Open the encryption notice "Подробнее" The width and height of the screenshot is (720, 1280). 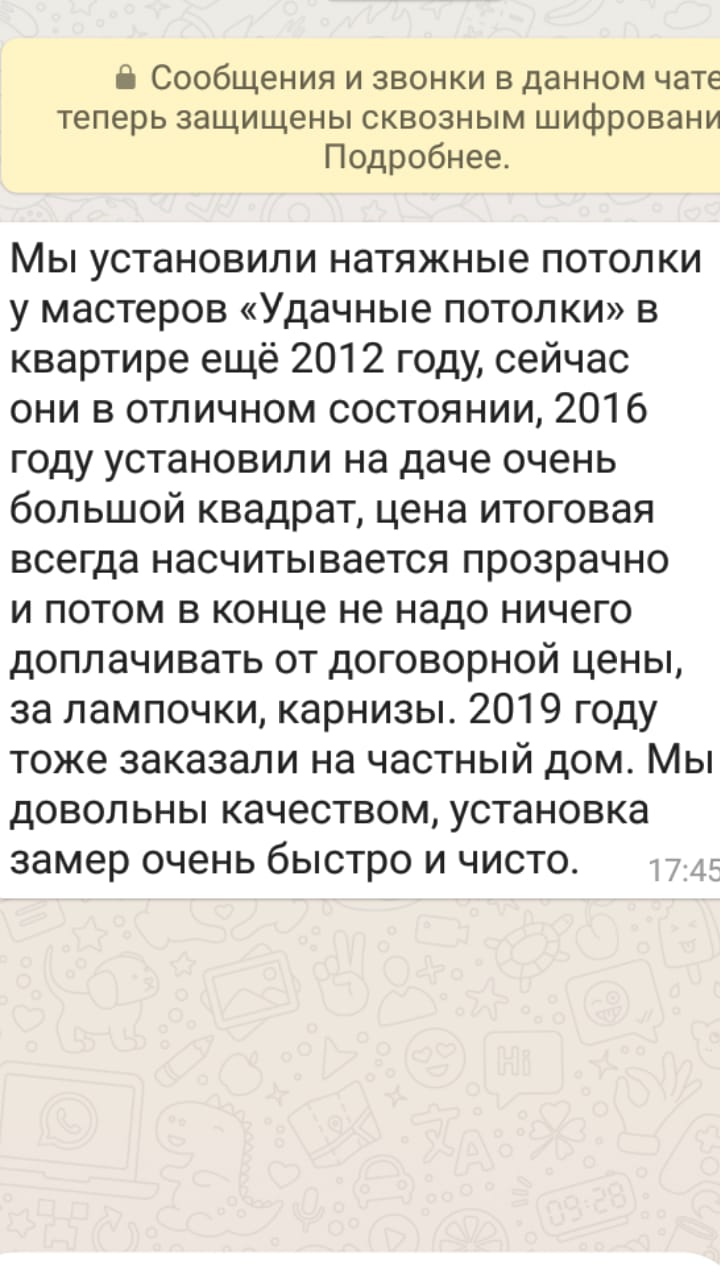pyautogui.click(x=417, y=158)
